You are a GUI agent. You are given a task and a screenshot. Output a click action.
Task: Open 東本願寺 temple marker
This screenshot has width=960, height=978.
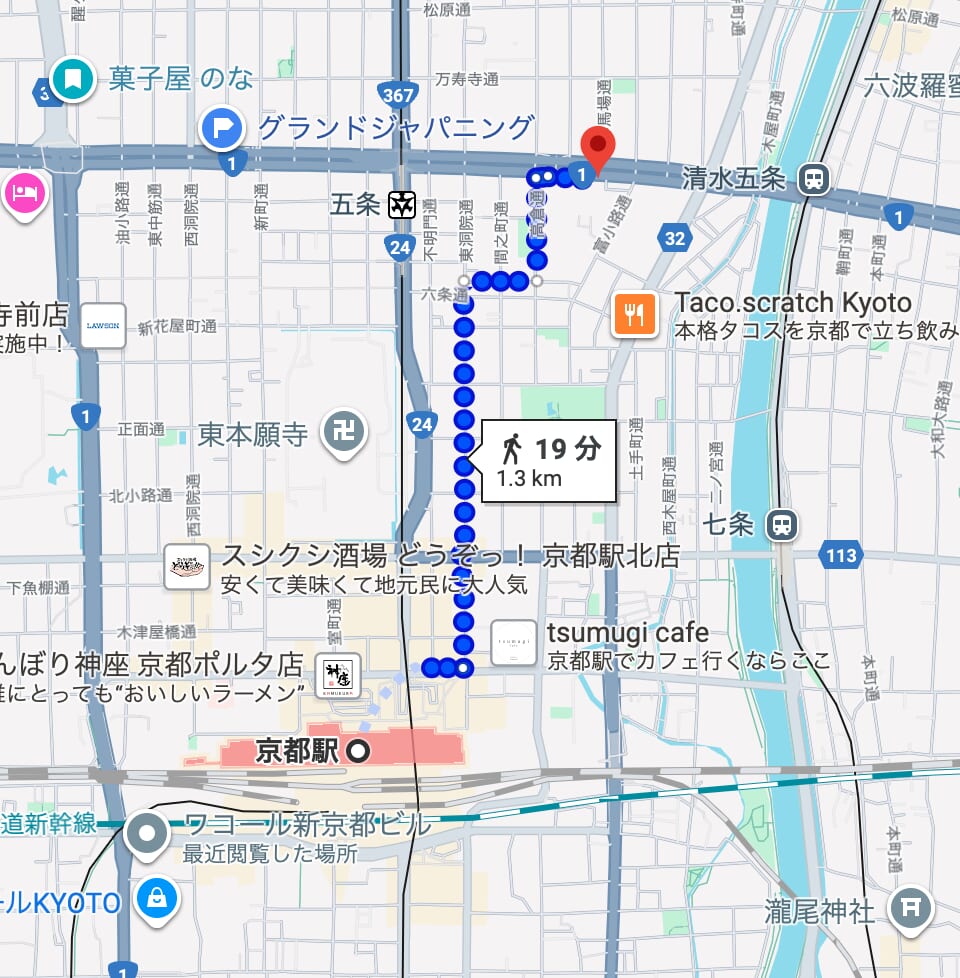click(343, 433)
